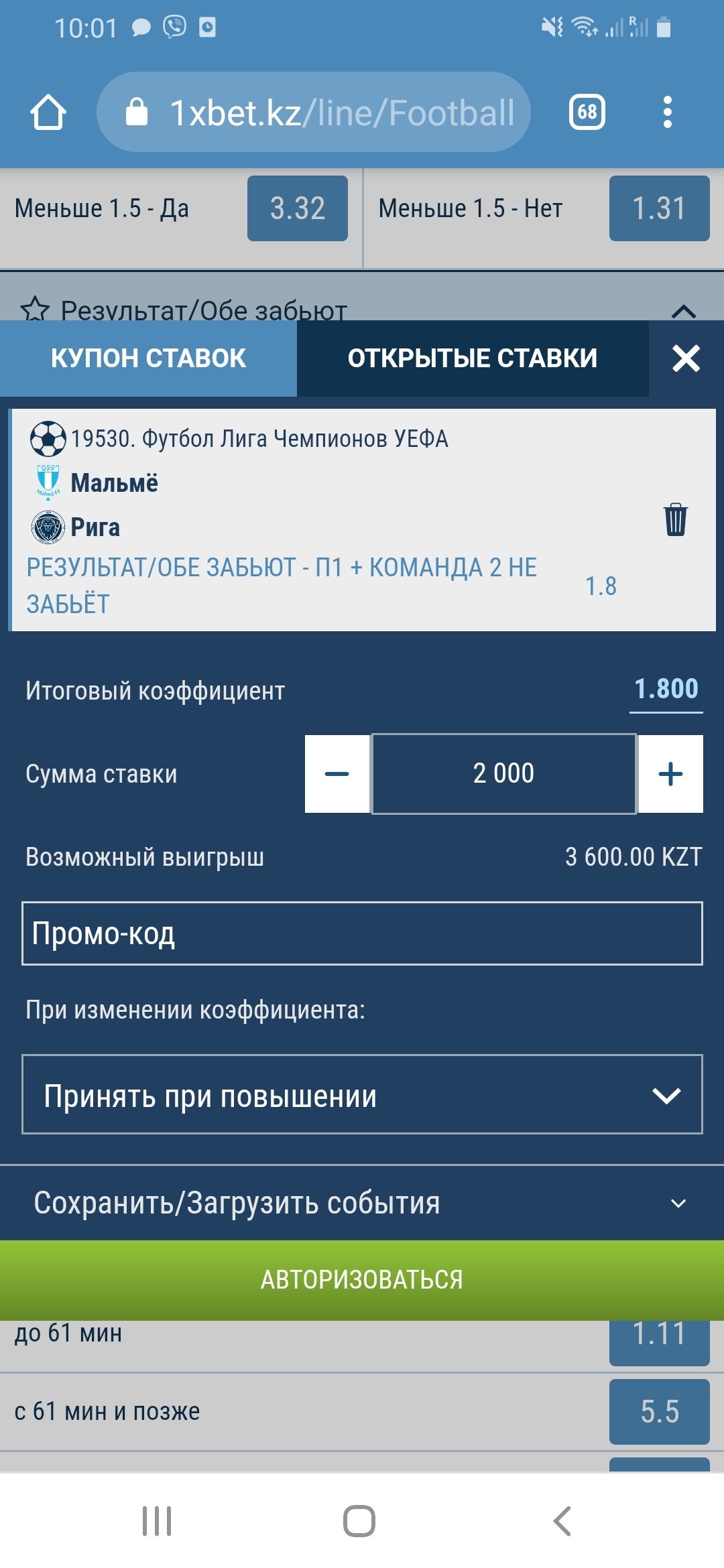
Task: Select the 1.31 odds for Меньше 1.5 - Нет
Action: point(659,208)
